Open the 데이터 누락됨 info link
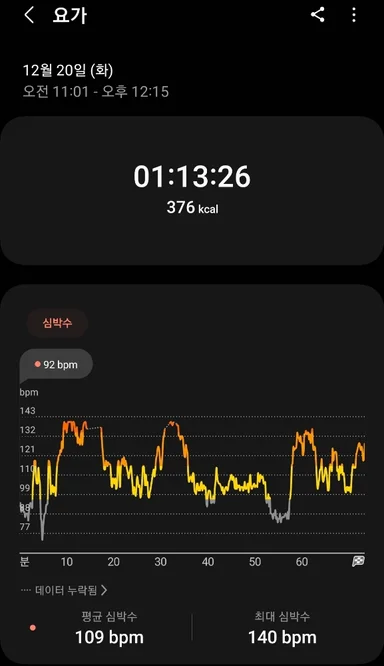This screenshot has height=666, width=384. click(65, 590)
